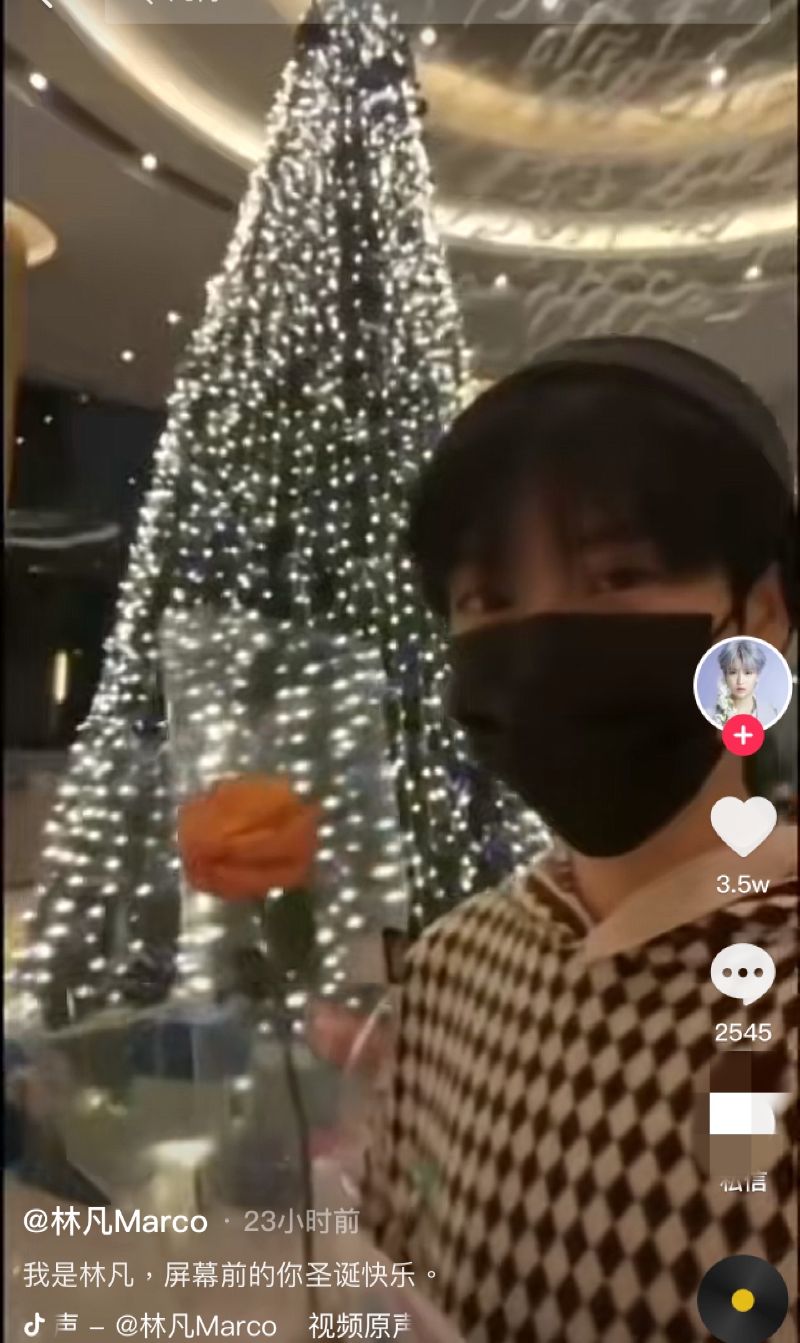The image size is (800, 1343).
Task: Open the spinning music disc
Action: click(743, 1299)
